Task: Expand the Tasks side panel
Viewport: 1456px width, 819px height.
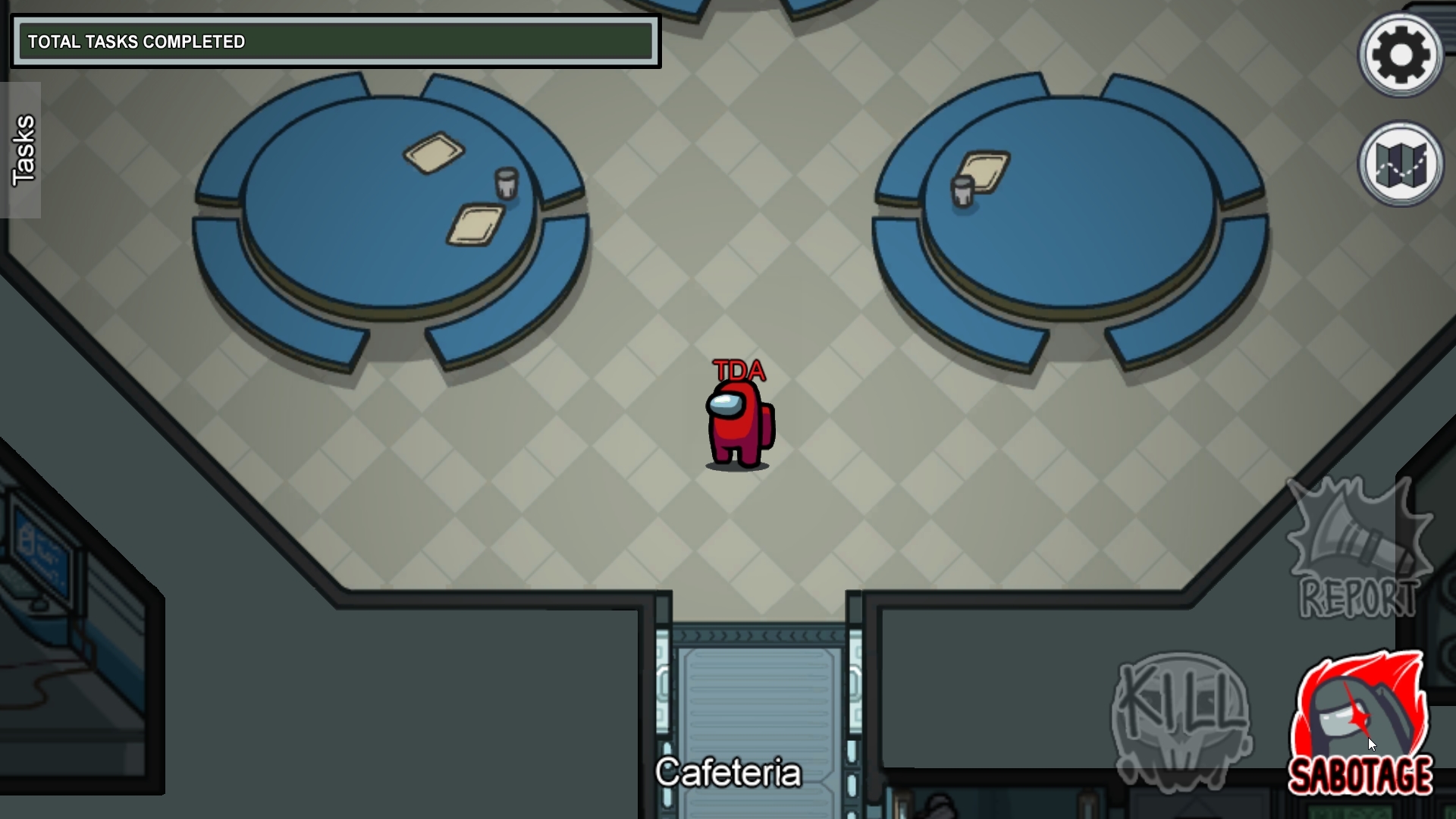Action: click(22, 150)
